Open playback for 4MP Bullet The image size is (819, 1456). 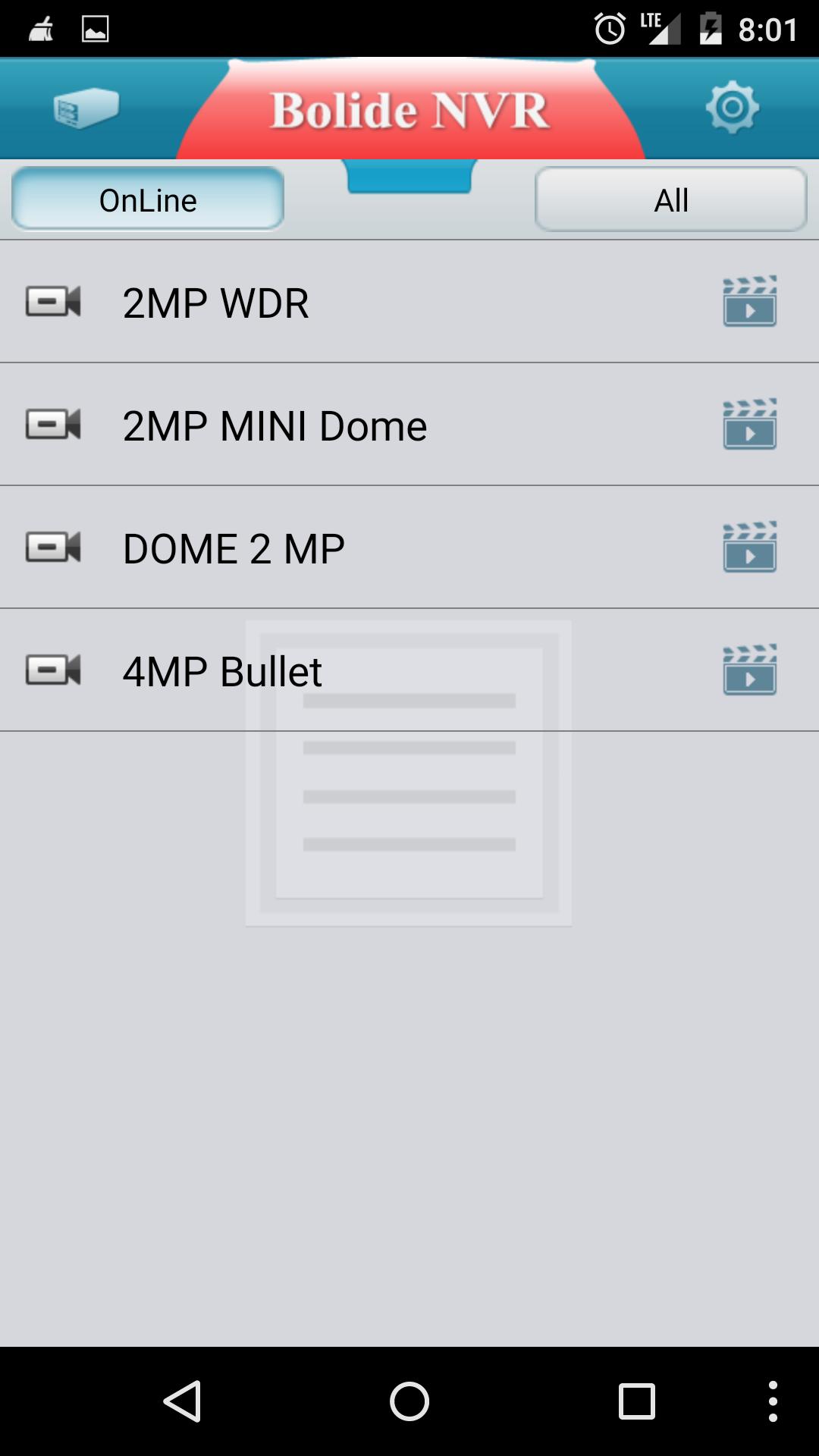coord(749,670)
